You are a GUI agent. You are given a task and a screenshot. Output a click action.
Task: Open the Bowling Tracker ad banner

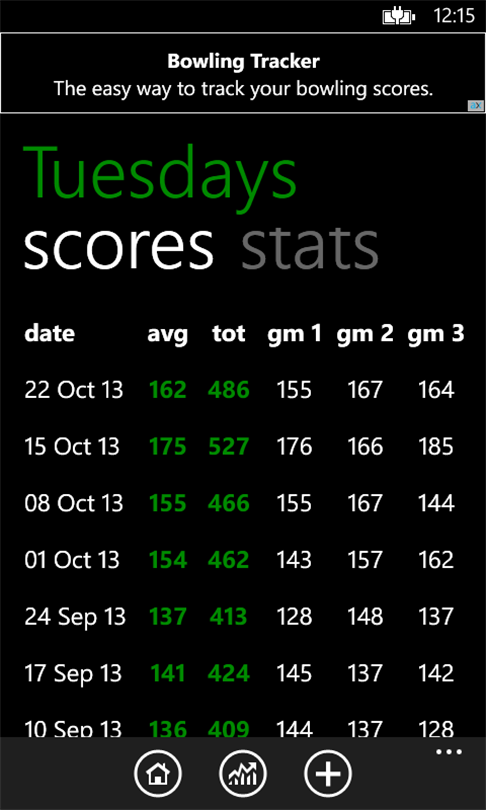point(243,72)
